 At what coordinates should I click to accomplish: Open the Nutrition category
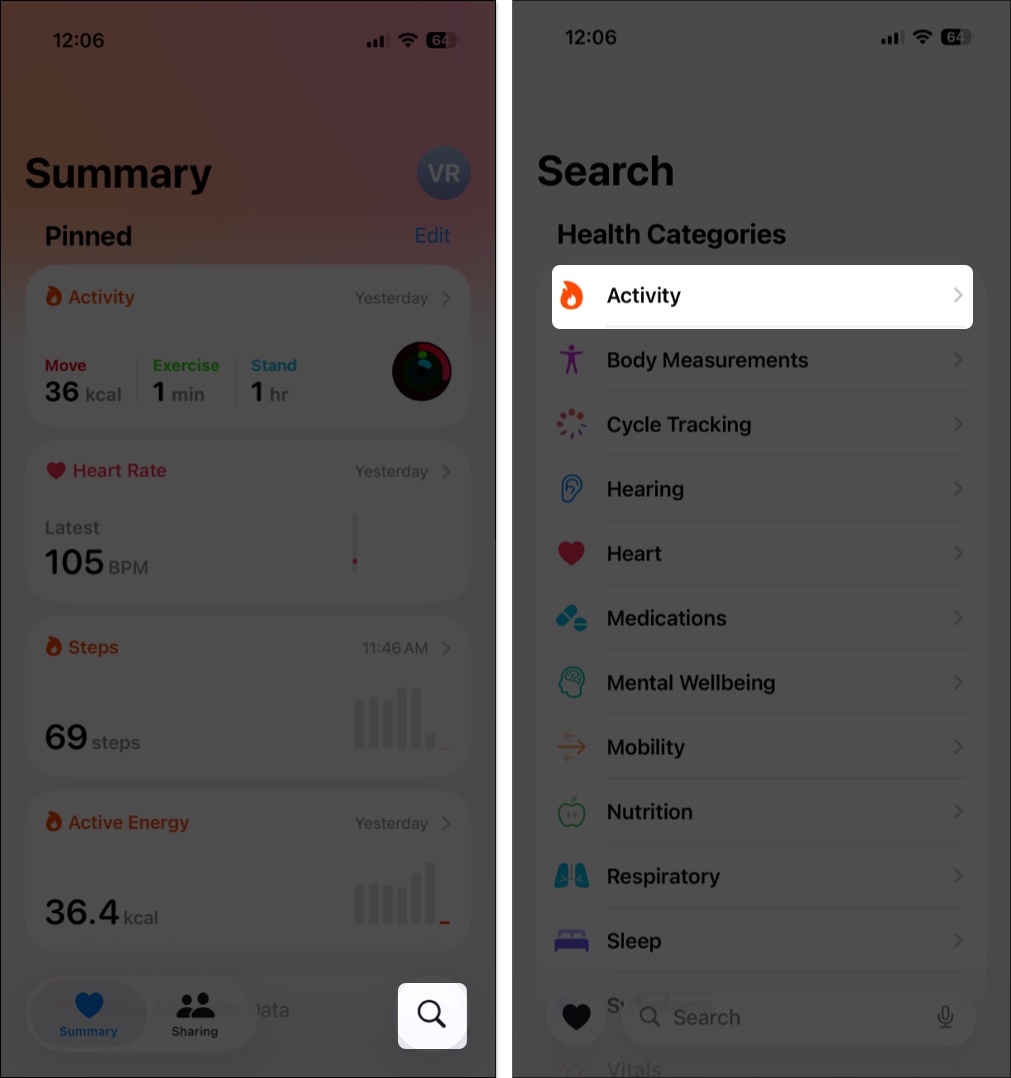761,812
